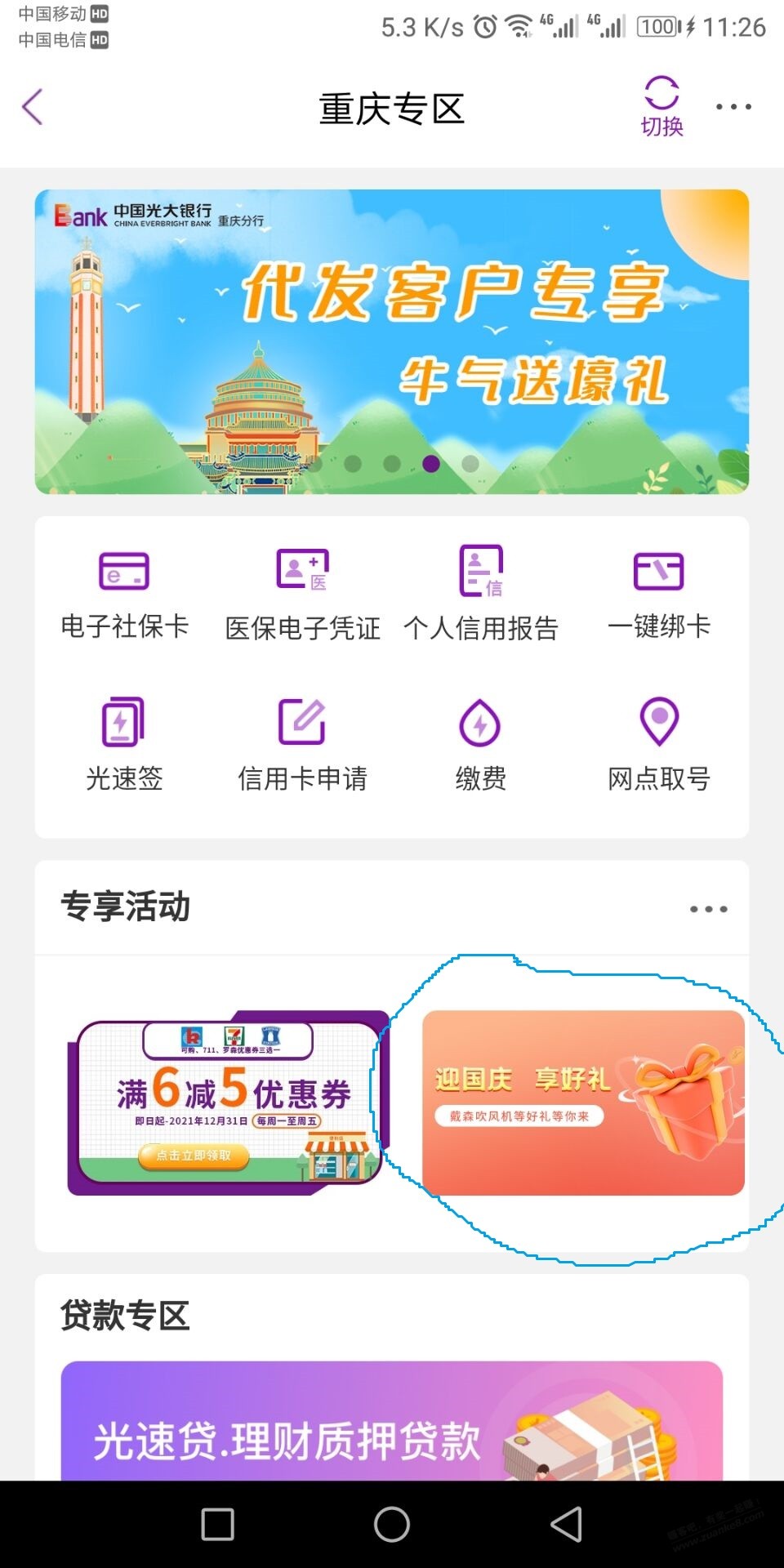This screenshot has height=1568, width=784.
Task: Tap the 切换 switch region button
Action: coord(661,107)
